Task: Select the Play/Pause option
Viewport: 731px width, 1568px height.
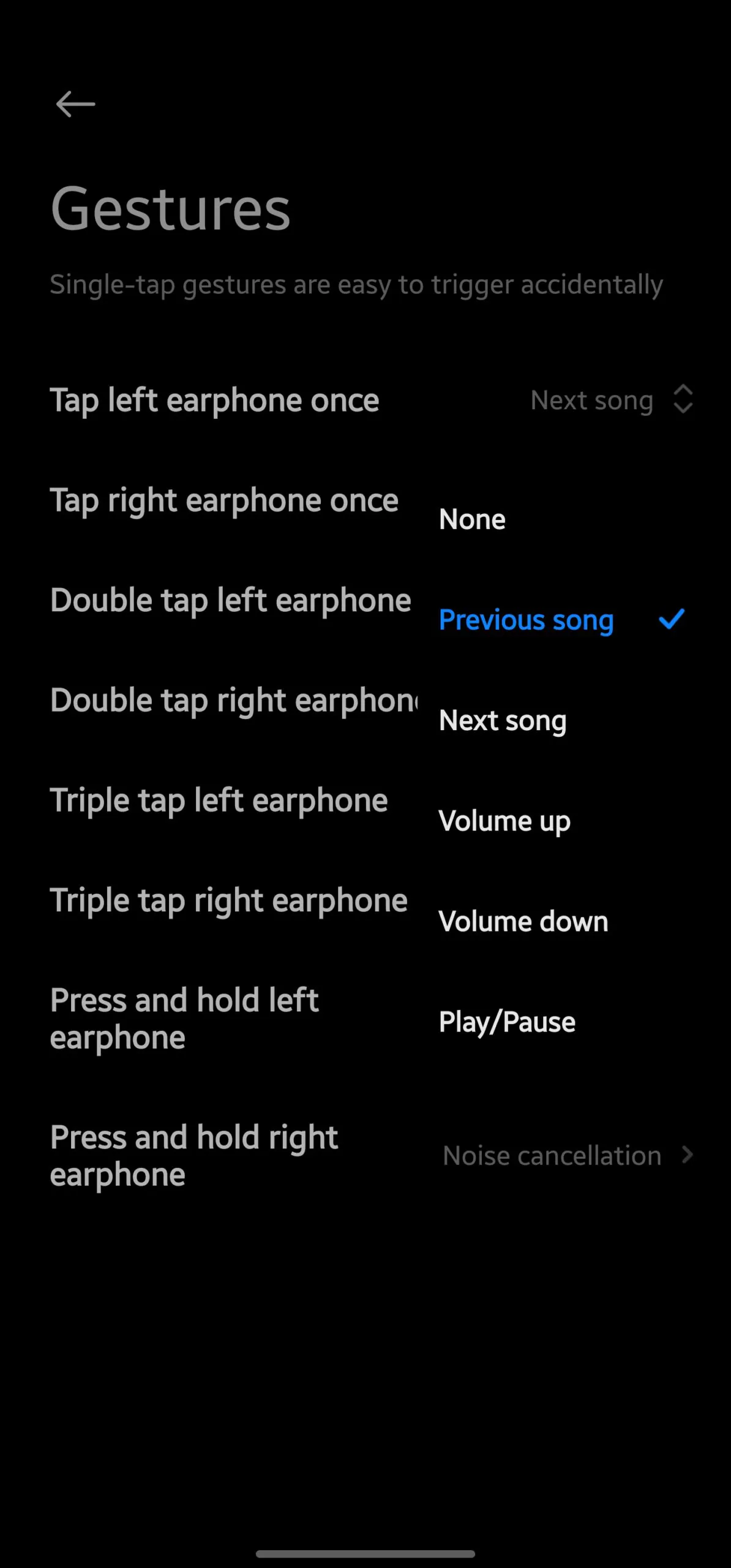Action: [561, 1022]
